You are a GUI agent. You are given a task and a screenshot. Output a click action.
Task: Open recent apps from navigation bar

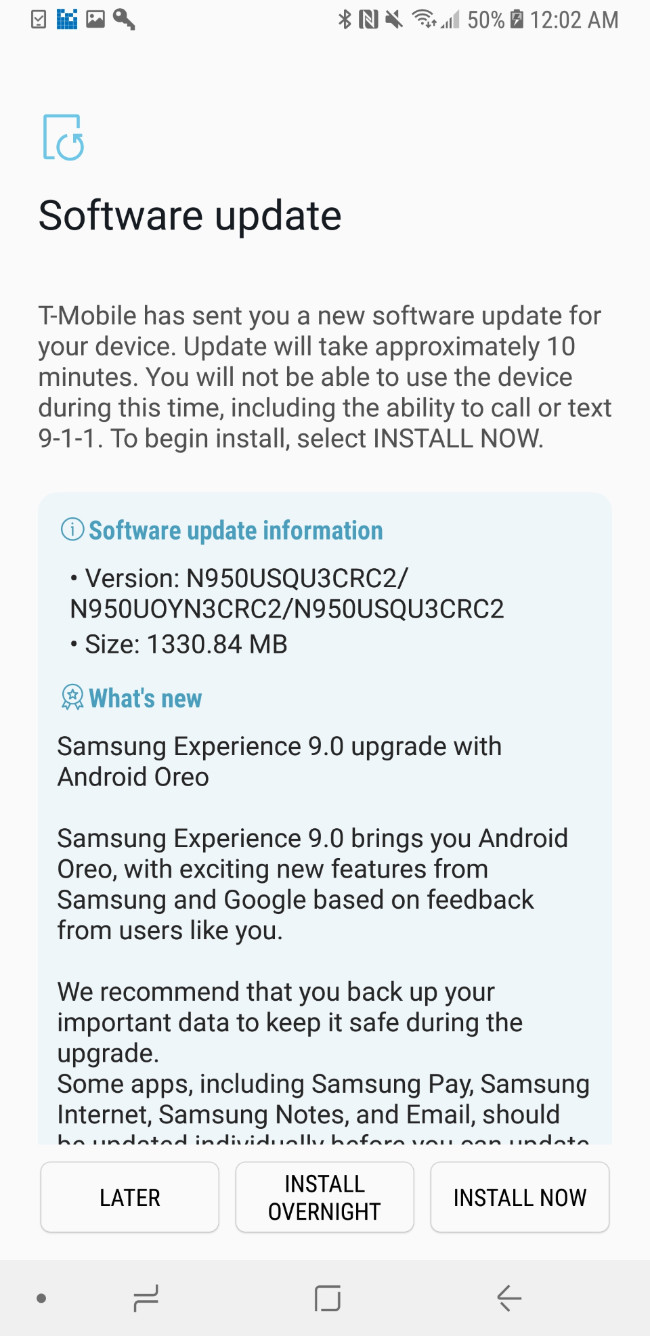146,1299
